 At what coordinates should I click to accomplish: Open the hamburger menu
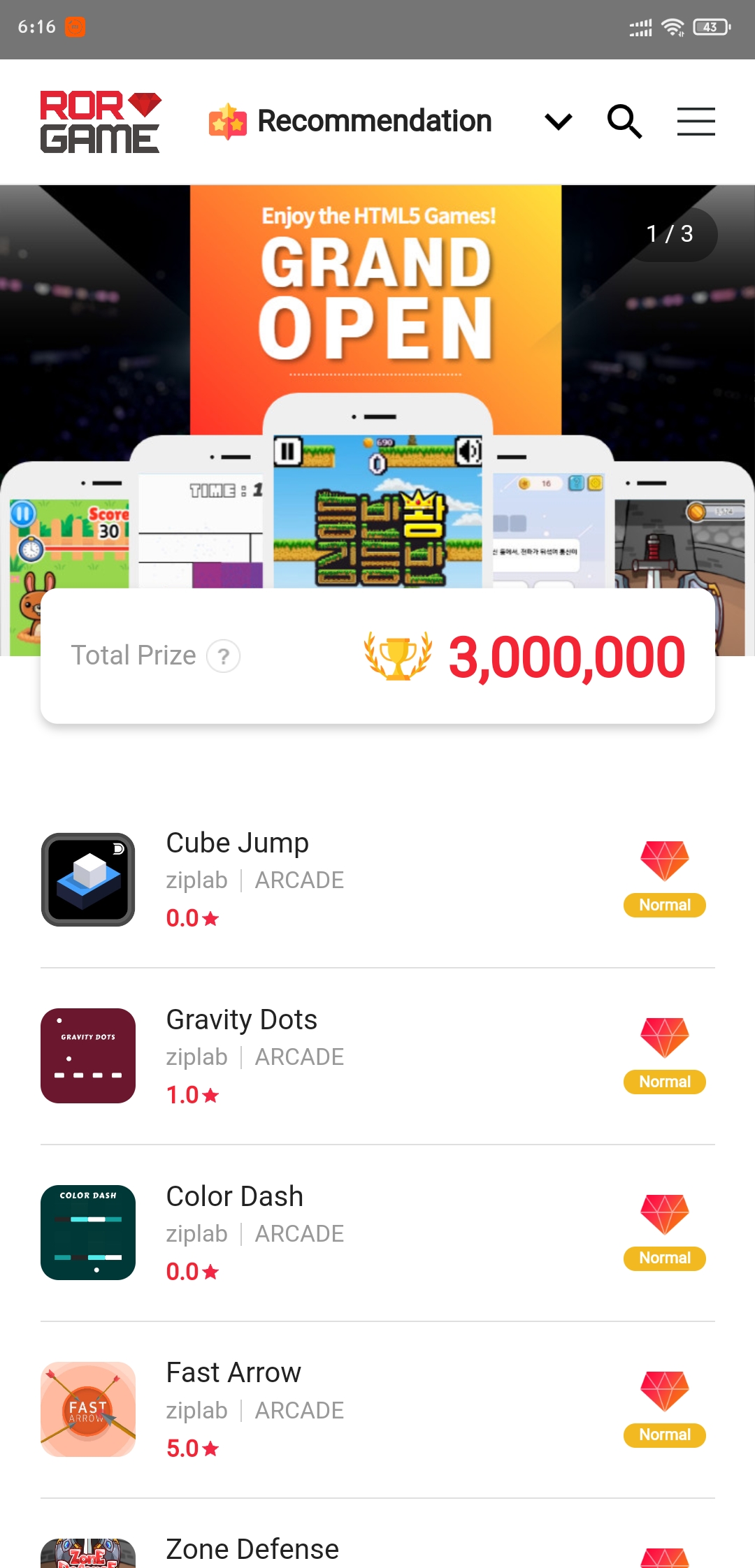[x=696, y=122]
